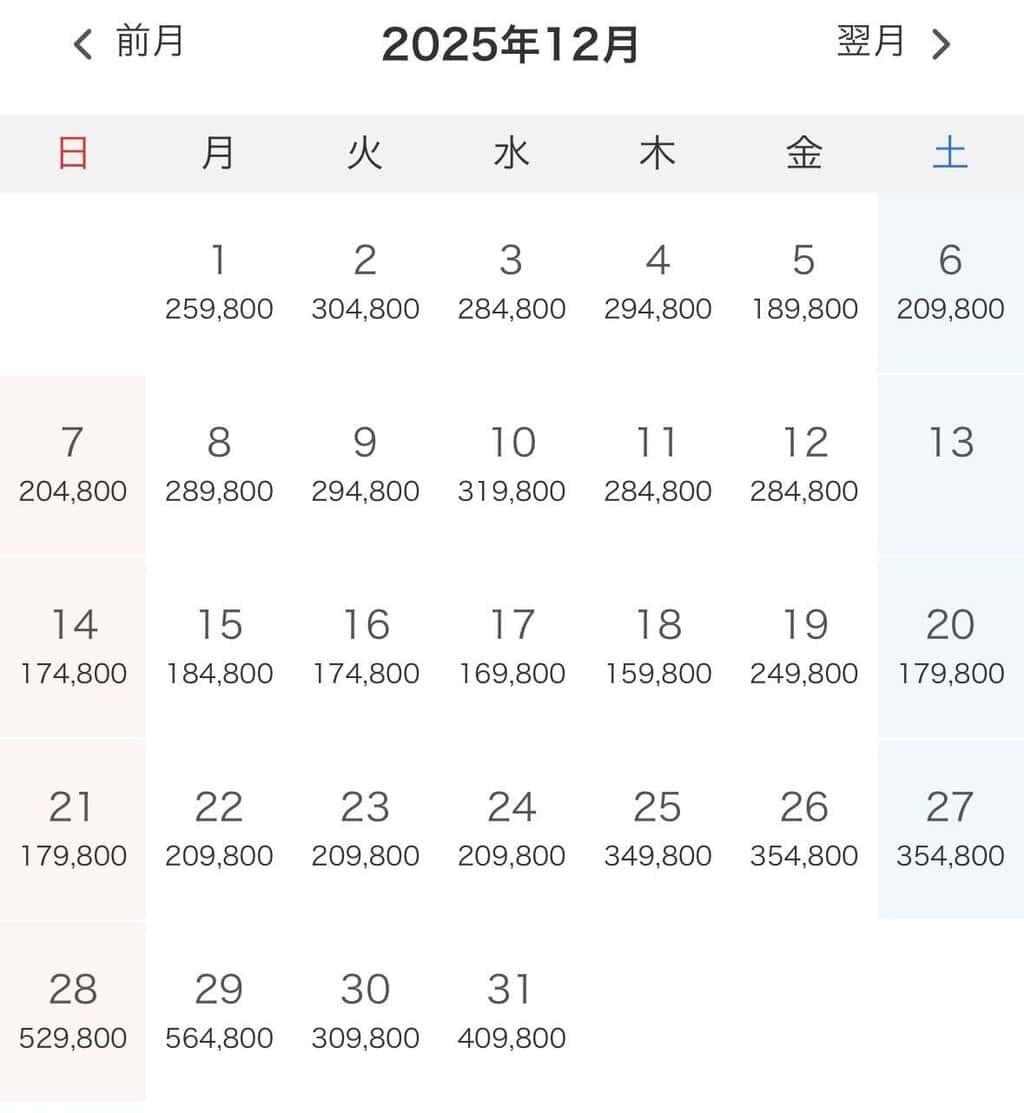Select the cheapest date, December 18
Screen dimensions: 1024x1113
(x=658, y=647)
